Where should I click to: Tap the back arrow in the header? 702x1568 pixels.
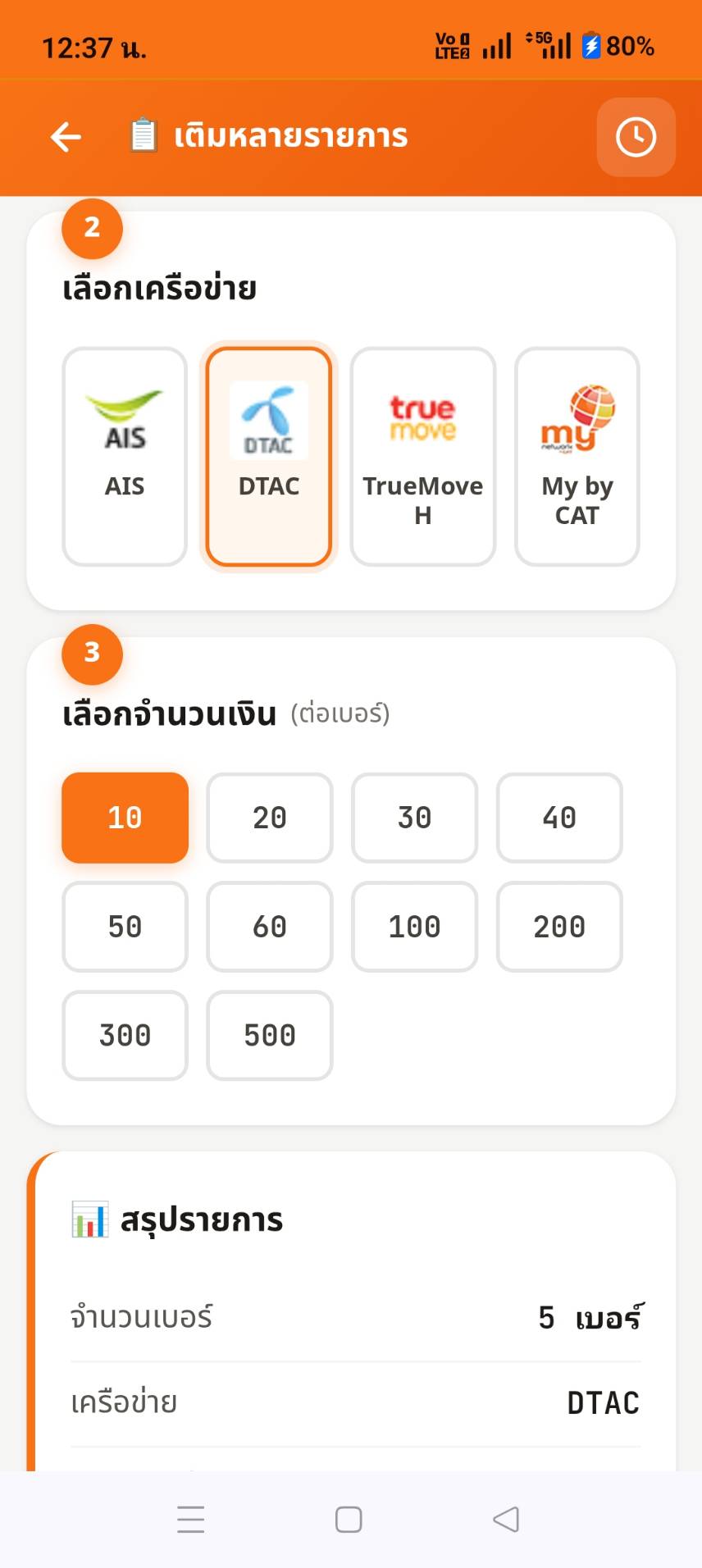[x=65, y=137]
